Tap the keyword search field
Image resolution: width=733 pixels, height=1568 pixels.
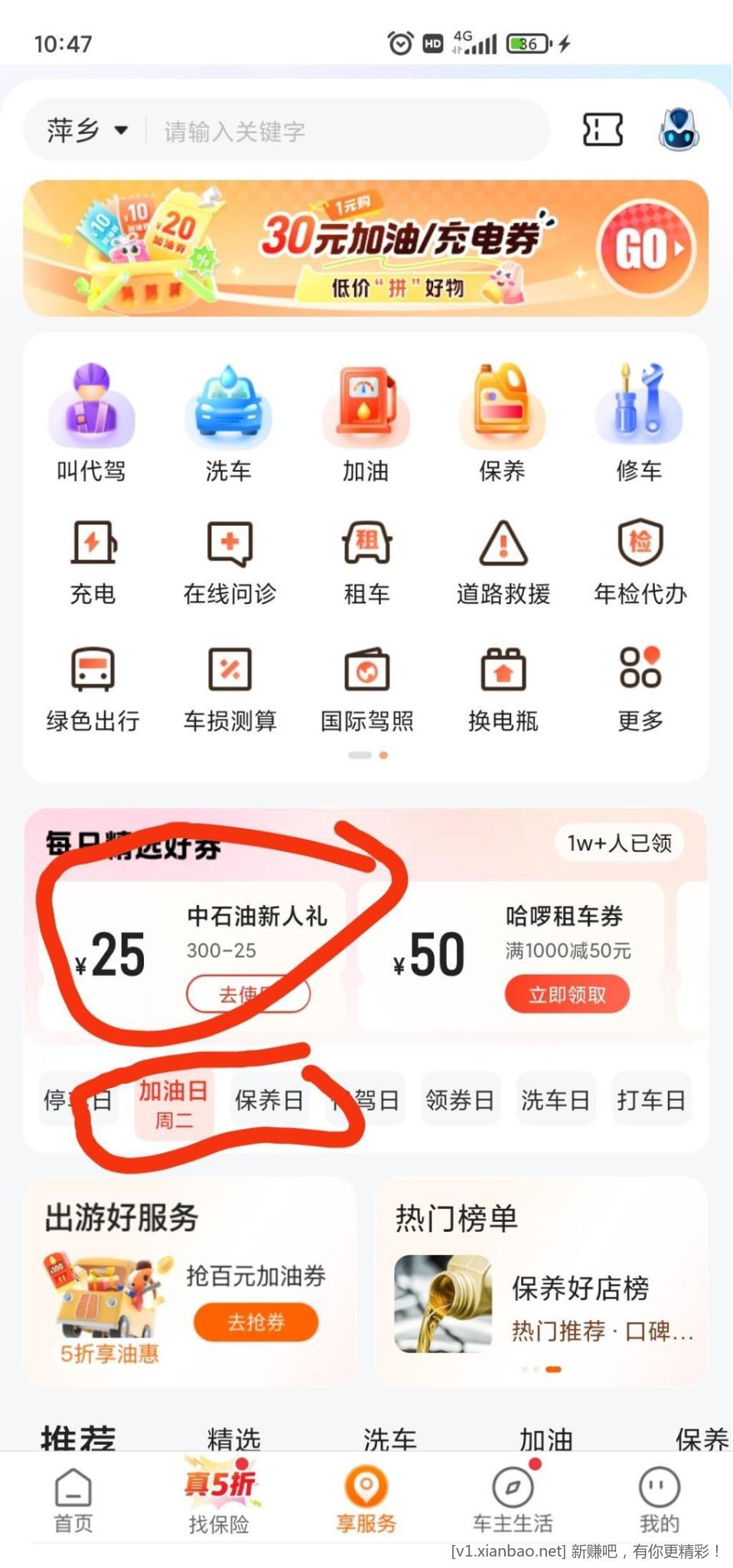coord(344,132)
